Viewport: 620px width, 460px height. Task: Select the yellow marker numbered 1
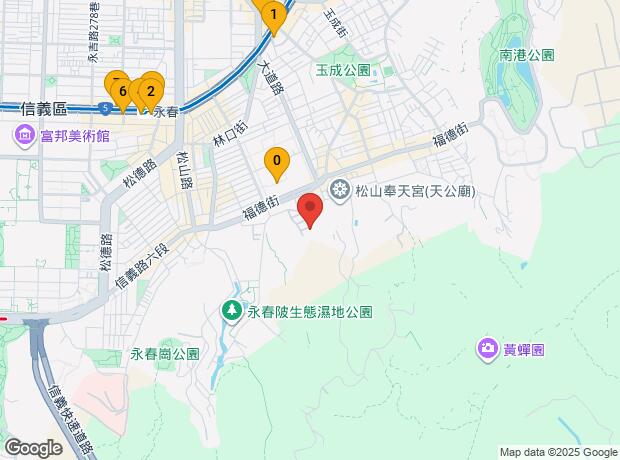[274, 14]
